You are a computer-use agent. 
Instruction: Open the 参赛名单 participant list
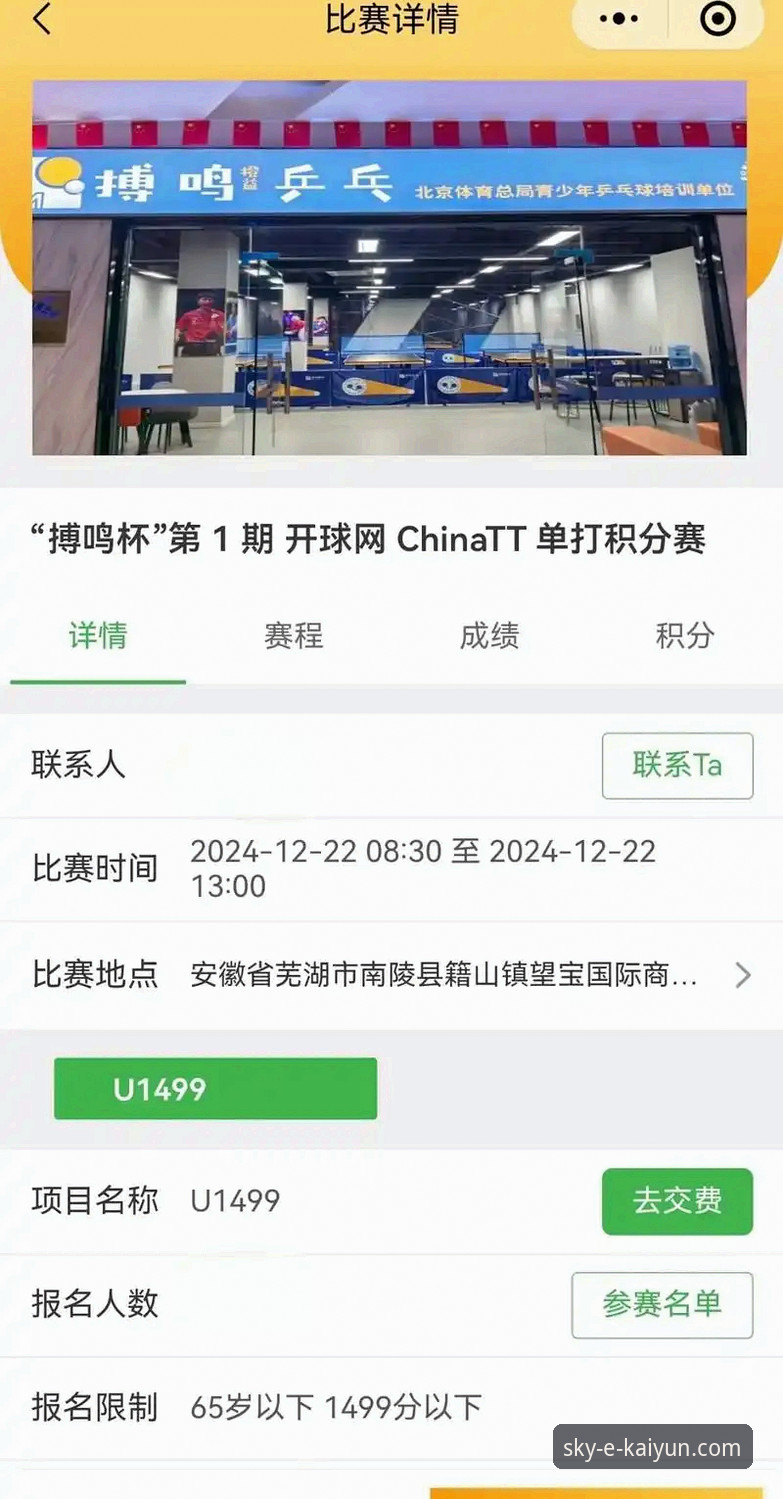661,1305
